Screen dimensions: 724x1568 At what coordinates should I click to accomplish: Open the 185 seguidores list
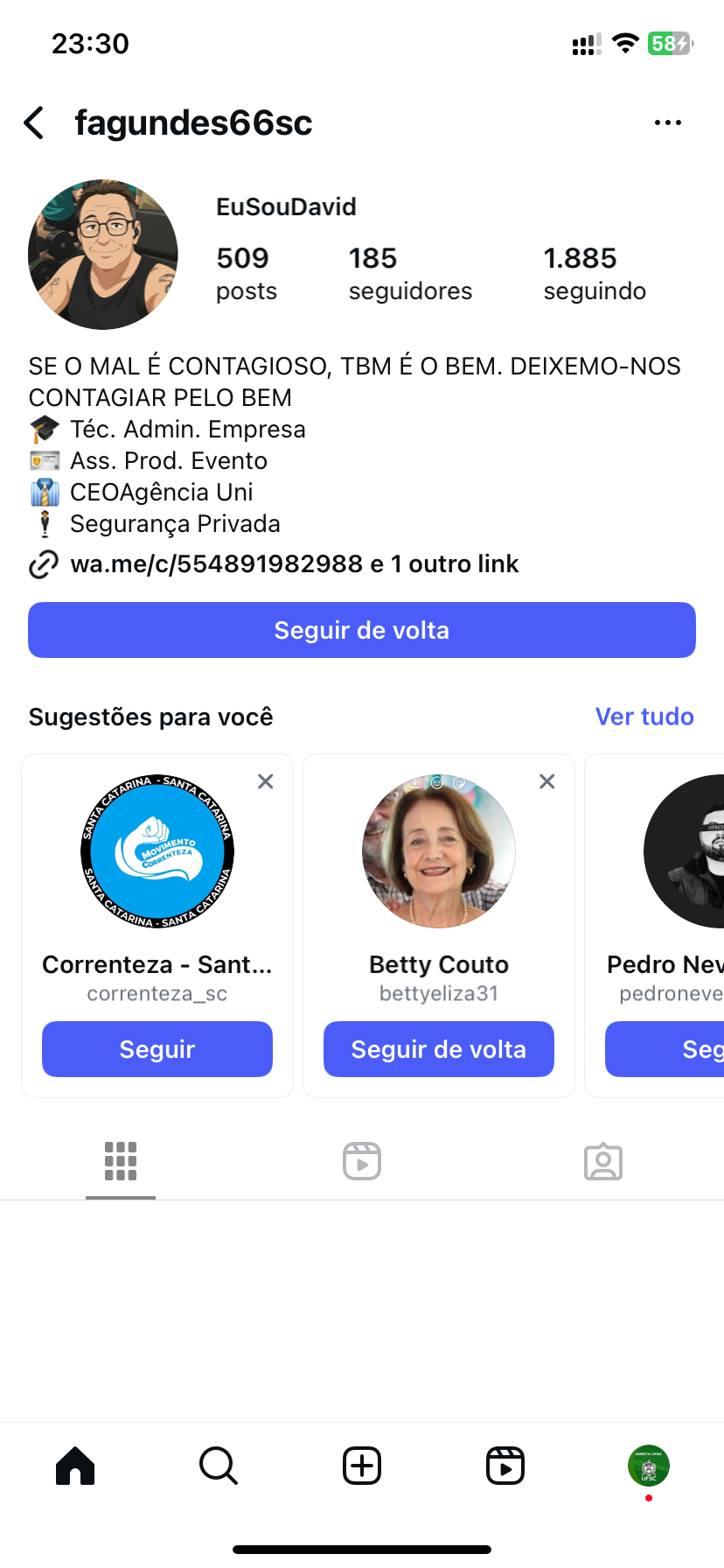tap(409, 273)
